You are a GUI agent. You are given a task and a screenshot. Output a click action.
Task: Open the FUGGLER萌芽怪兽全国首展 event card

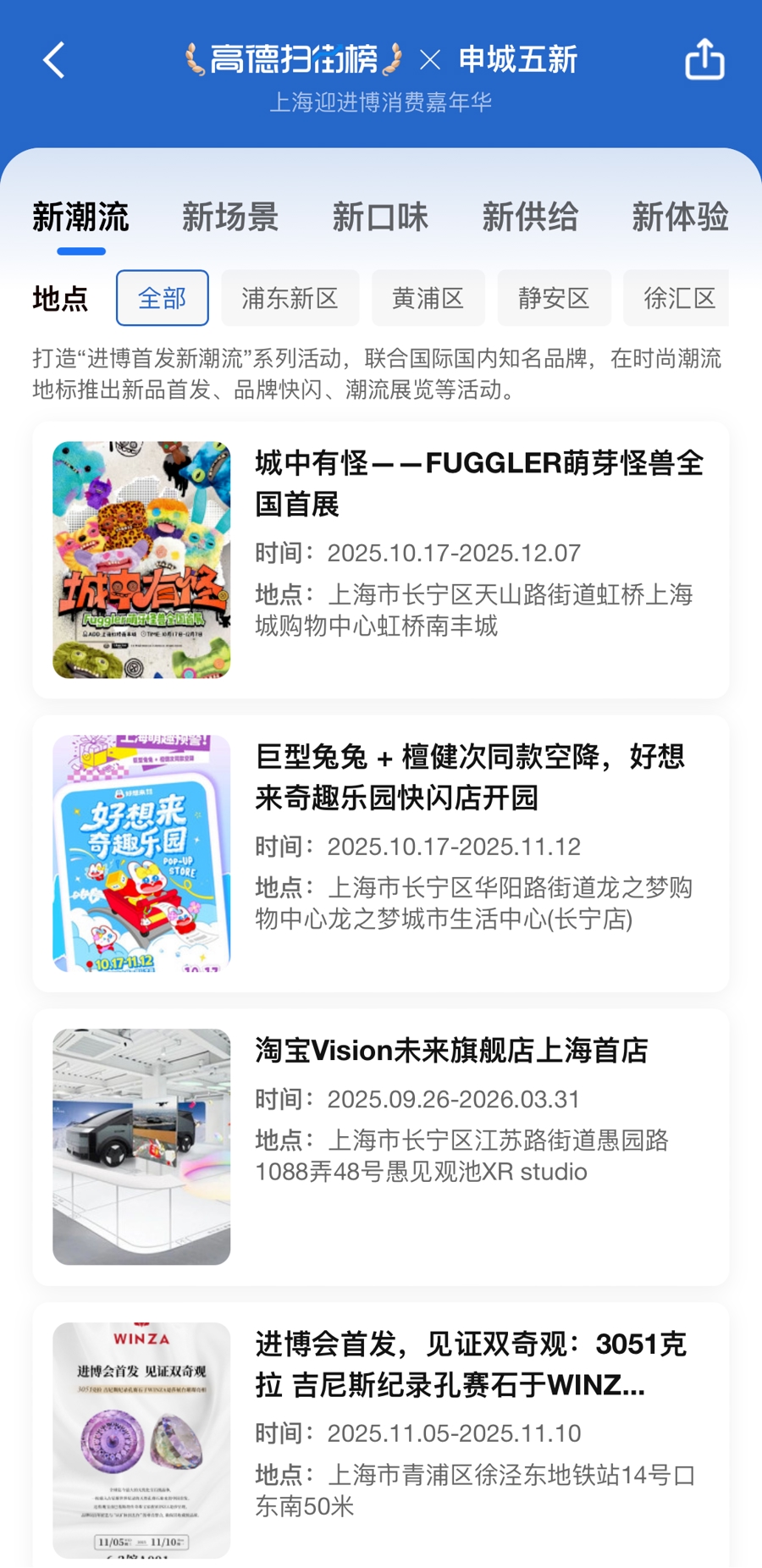381,560
